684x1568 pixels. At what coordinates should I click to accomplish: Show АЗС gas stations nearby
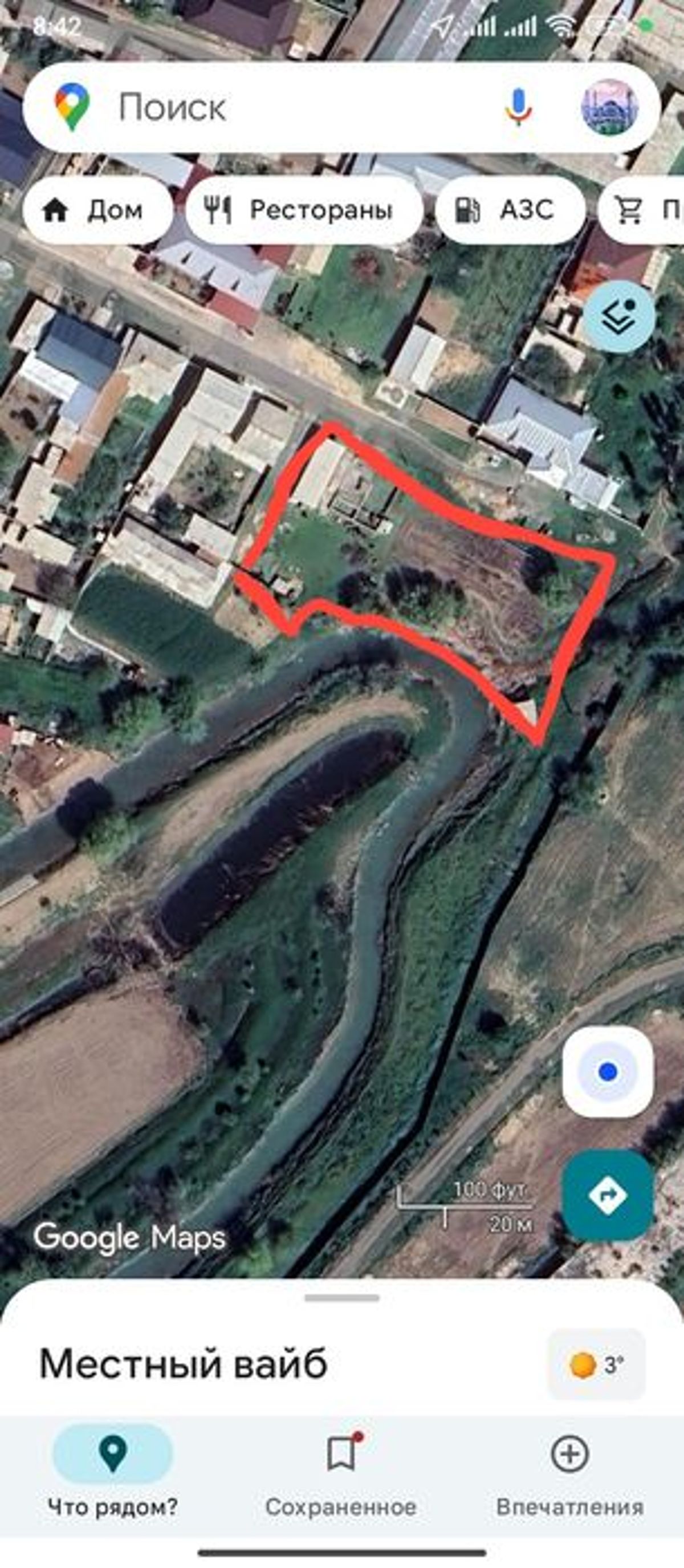(510, 210)
